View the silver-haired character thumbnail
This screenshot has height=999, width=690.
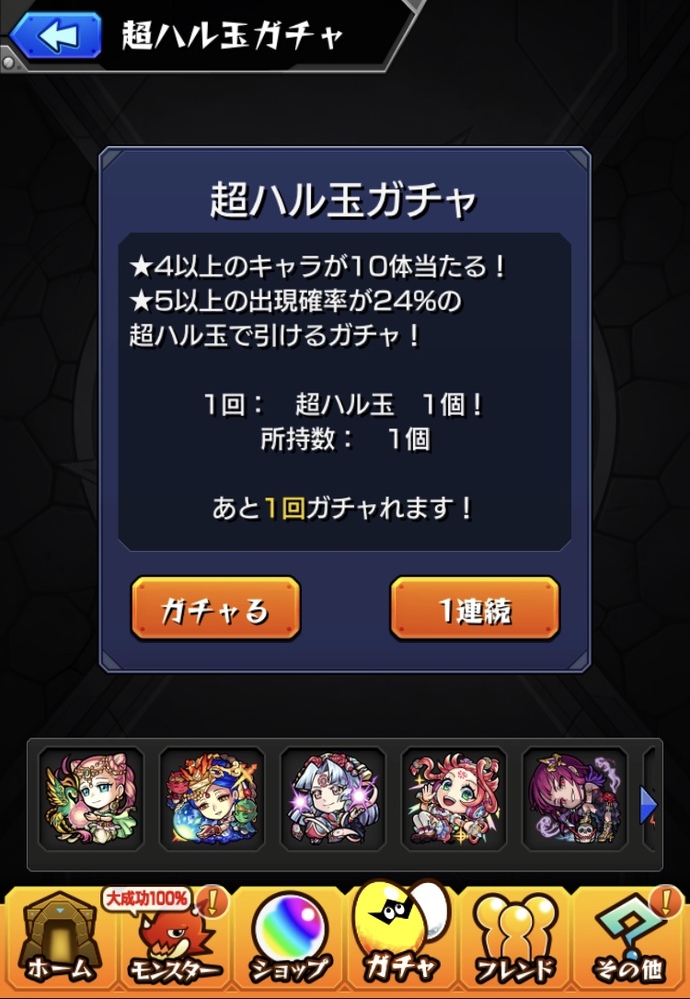[x=333, y=798]
